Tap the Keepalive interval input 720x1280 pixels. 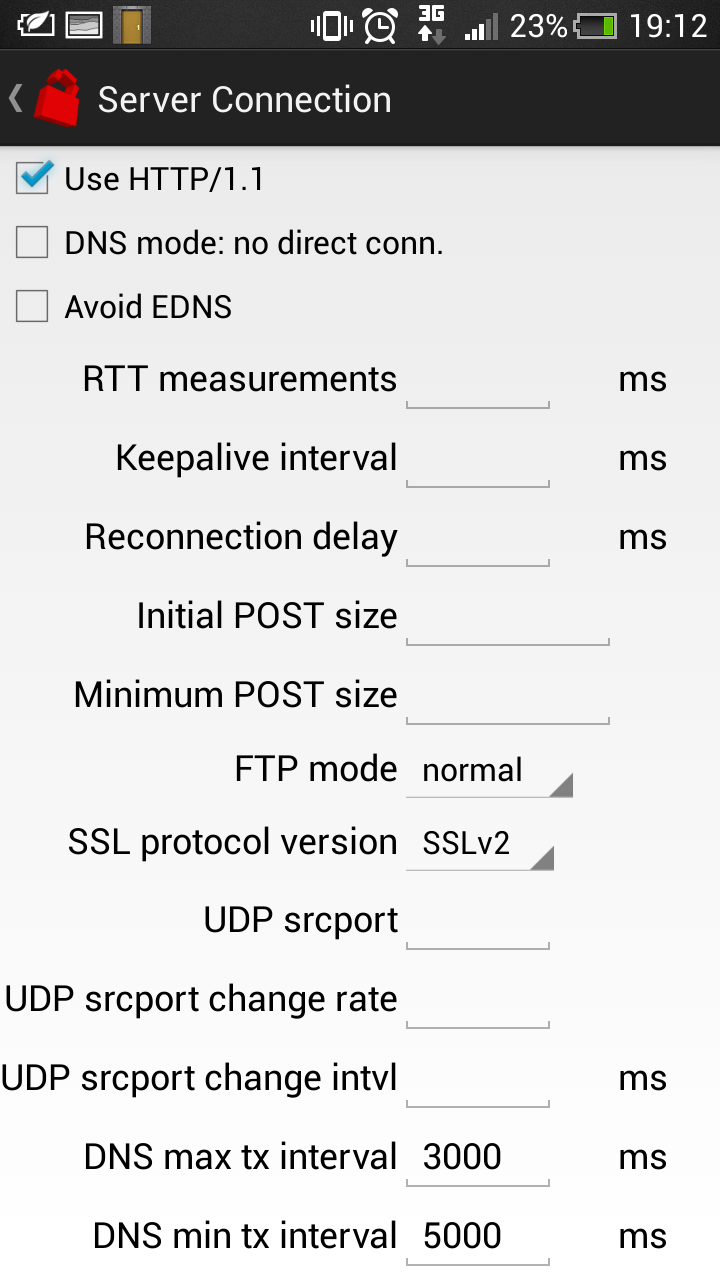pos(478,460)
